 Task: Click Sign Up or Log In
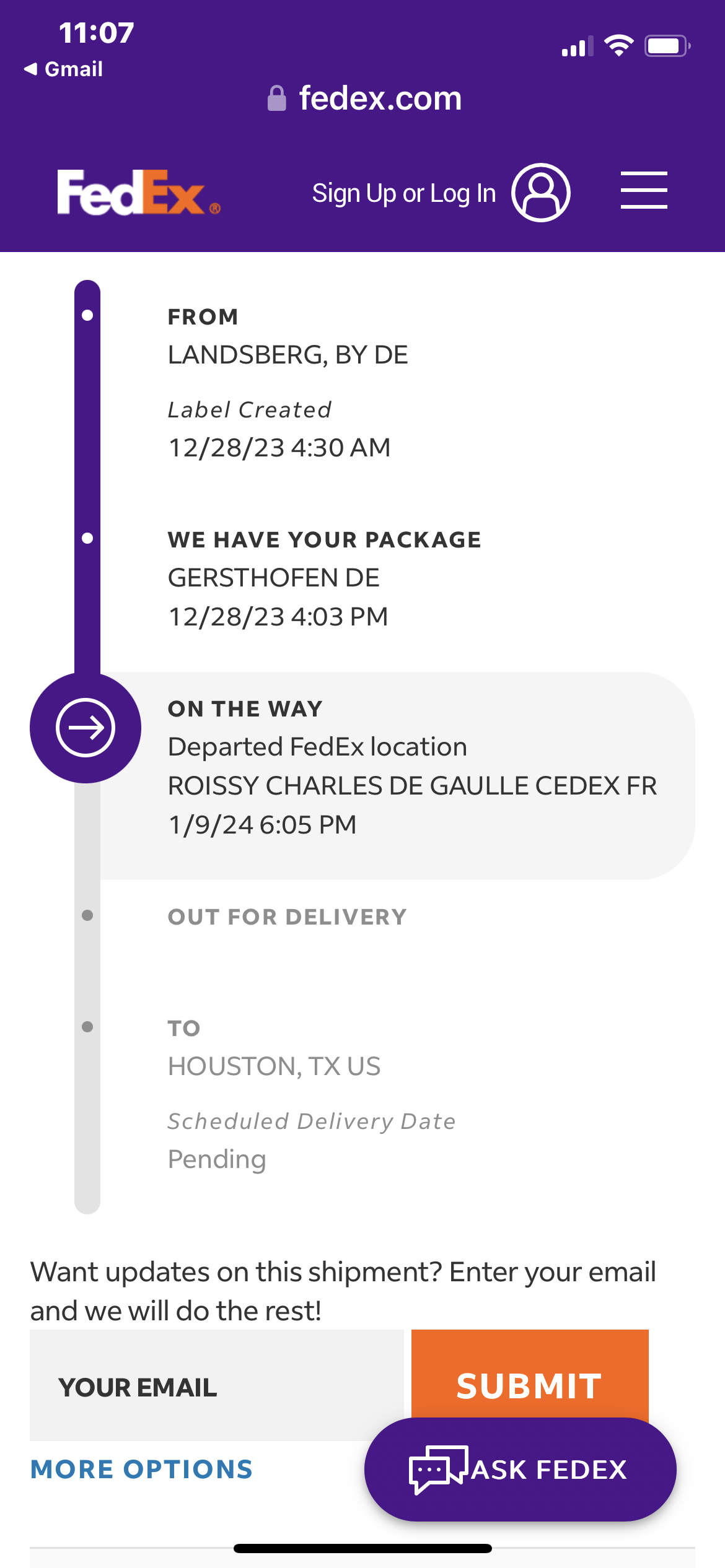[403, 192]
